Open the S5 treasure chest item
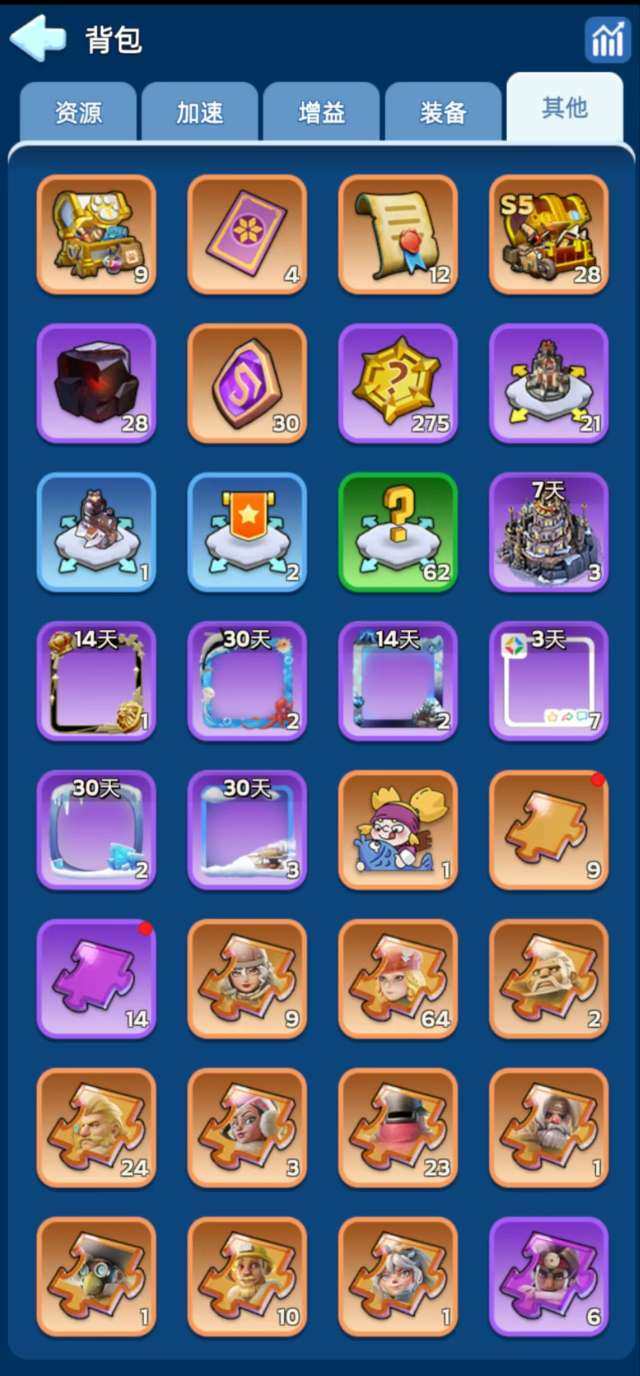The width and height of the screenshot is (640, 1376). tap(548, 235)
